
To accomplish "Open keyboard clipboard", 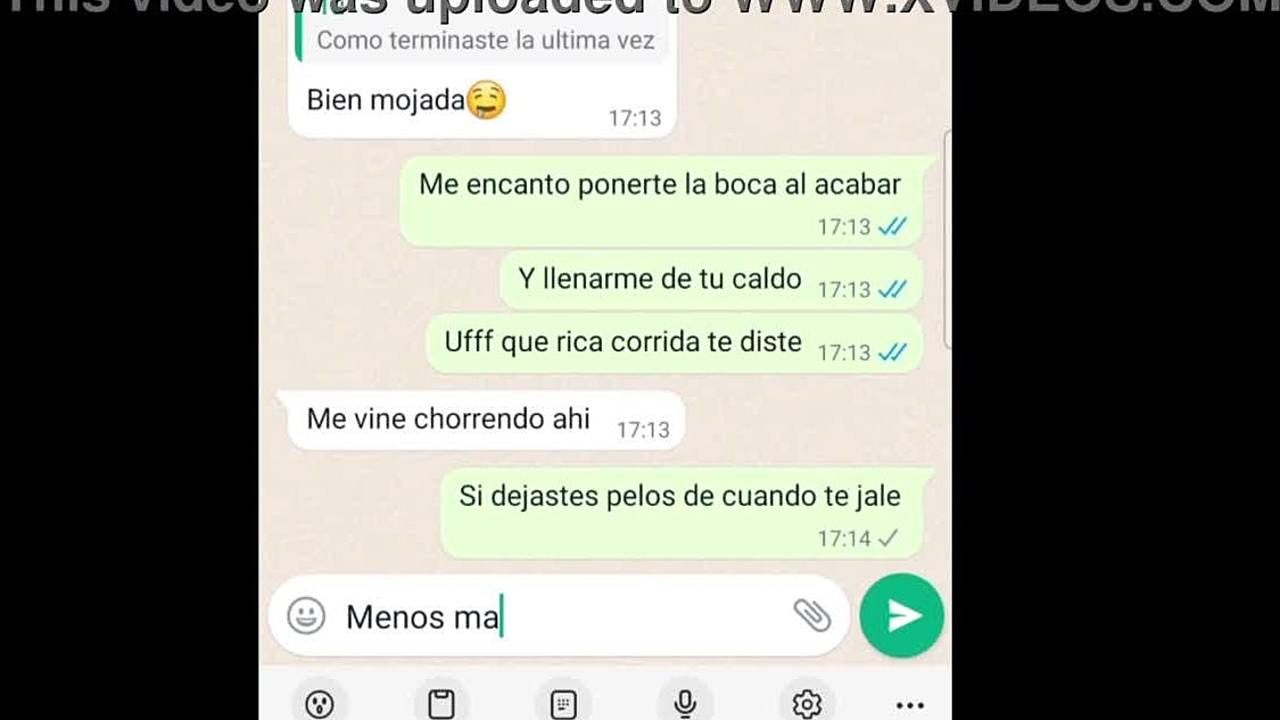I will click(x=441, y=704).
